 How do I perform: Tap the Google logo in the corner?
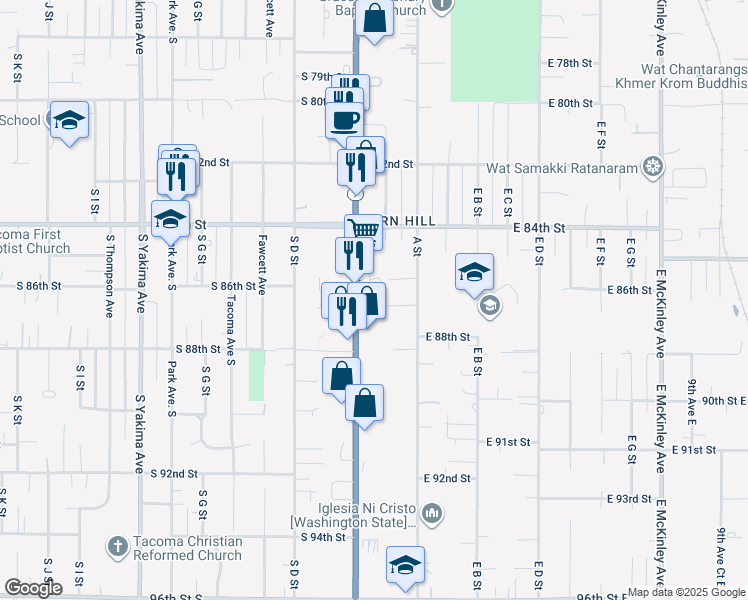point(32,588)
